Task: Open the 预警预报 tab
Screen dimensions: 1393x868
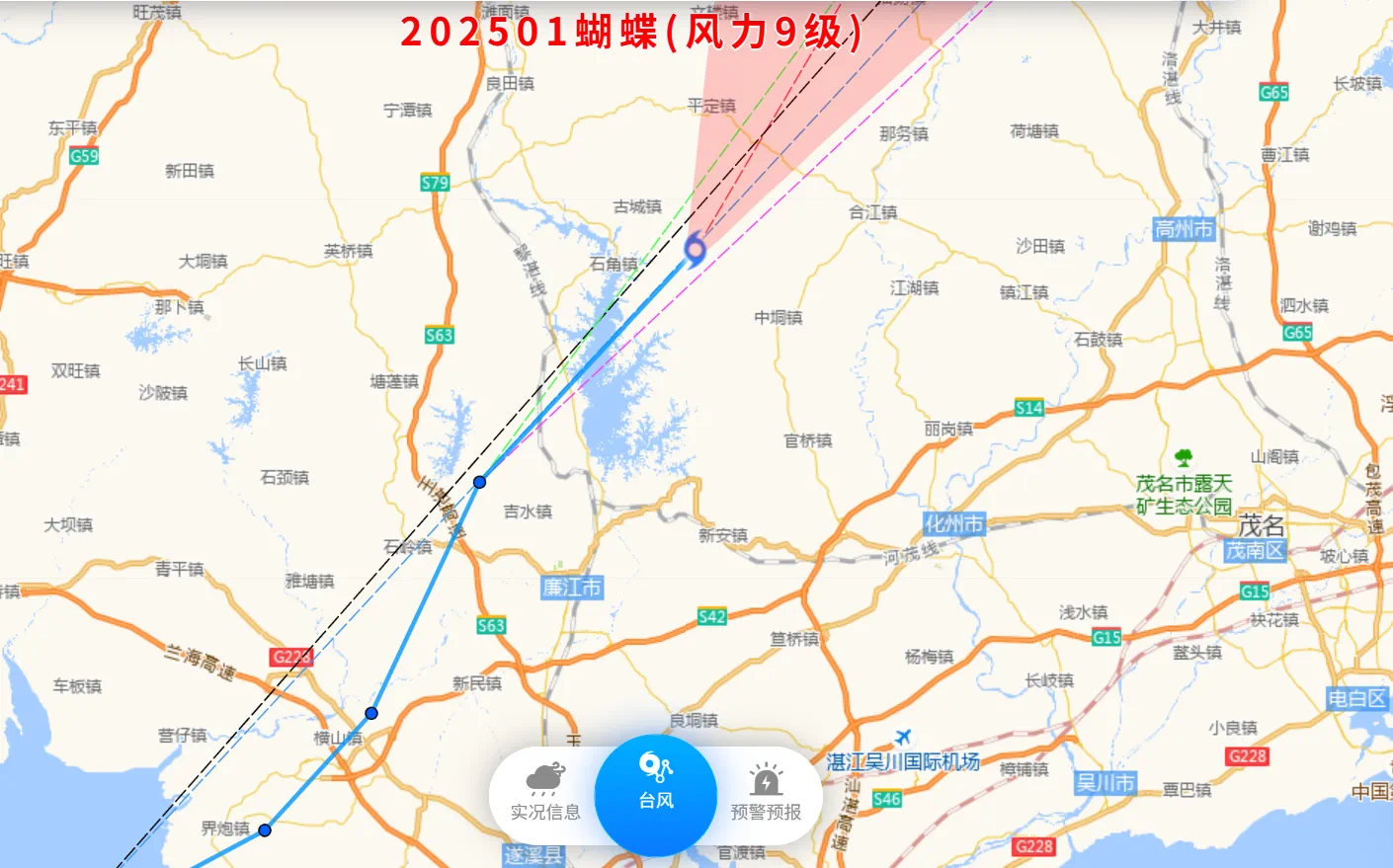Action: click(x=766, y=792)
